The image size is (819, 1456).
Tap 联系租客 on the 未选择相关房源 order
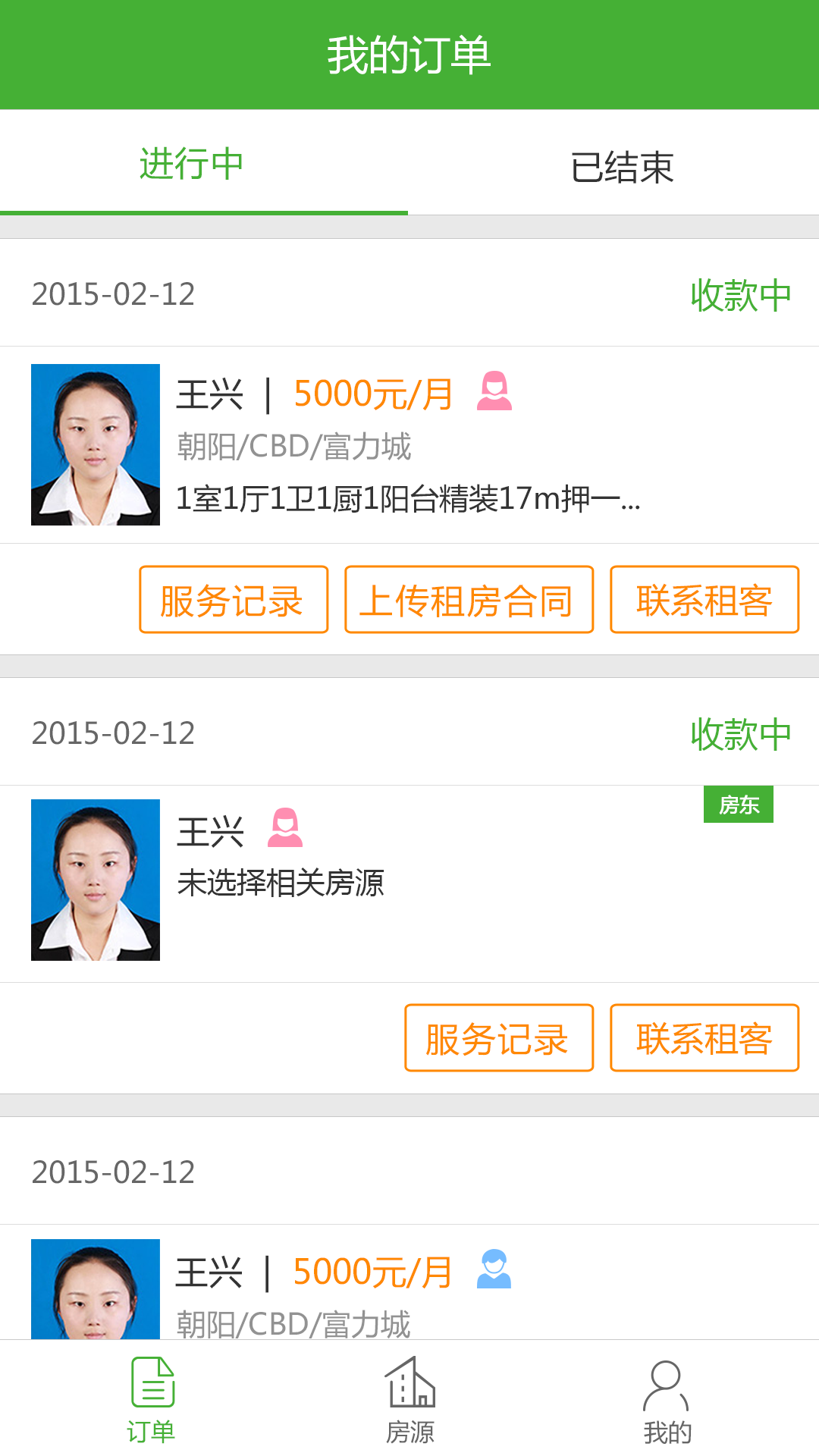coord(704,1037)
